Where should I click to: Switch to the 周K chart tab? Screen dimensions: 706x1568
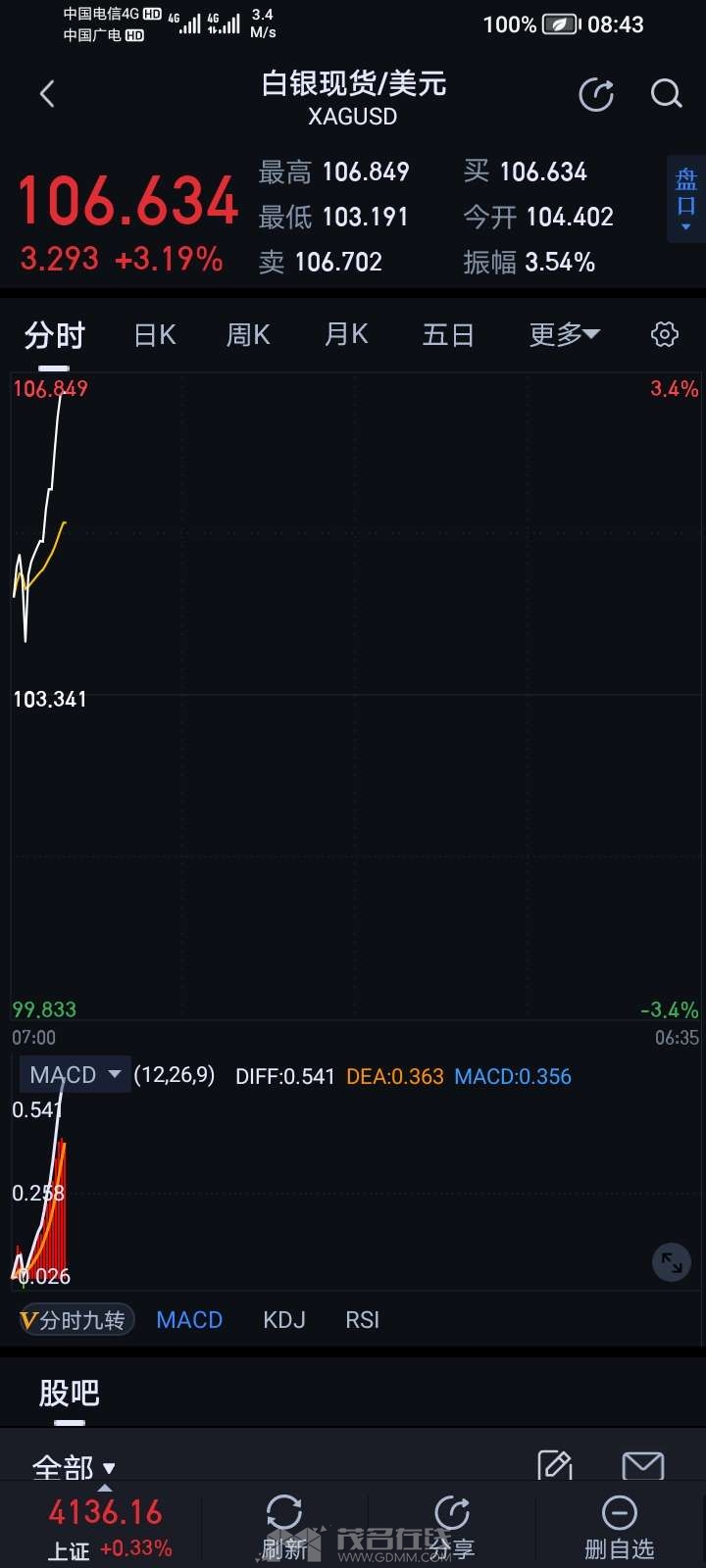point(248,335)
